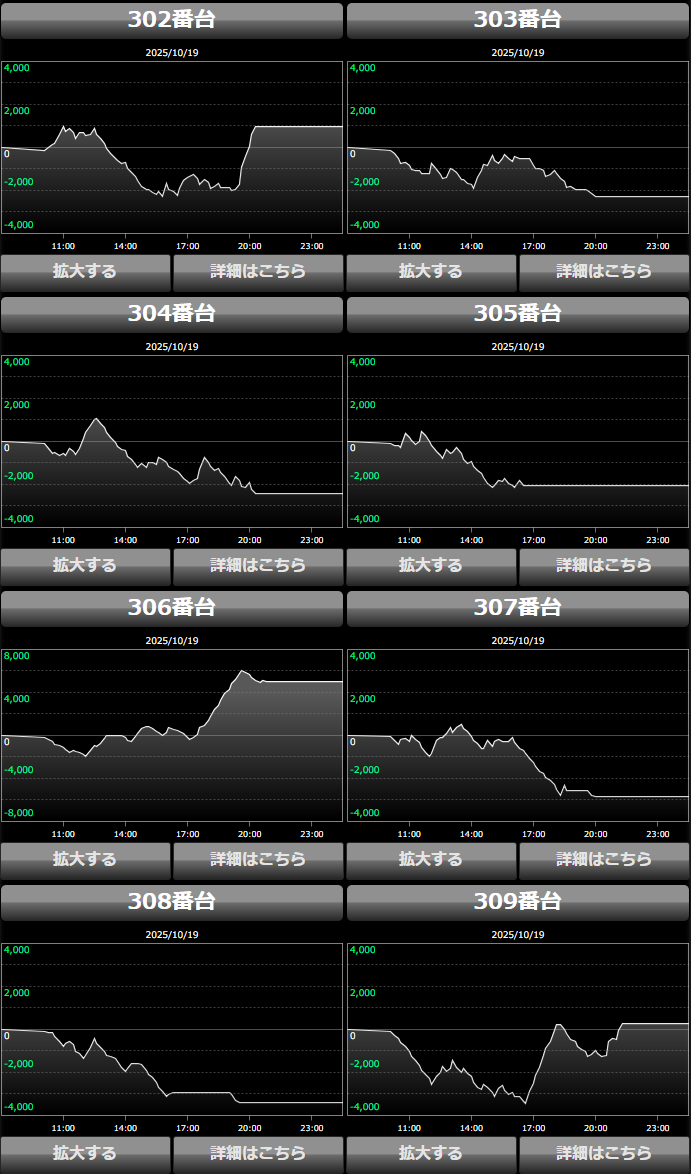Select 拡大する below the 304番台 graph
Image resolution: width=691 pixels, height=1174 pixels.
click(85, 565)
